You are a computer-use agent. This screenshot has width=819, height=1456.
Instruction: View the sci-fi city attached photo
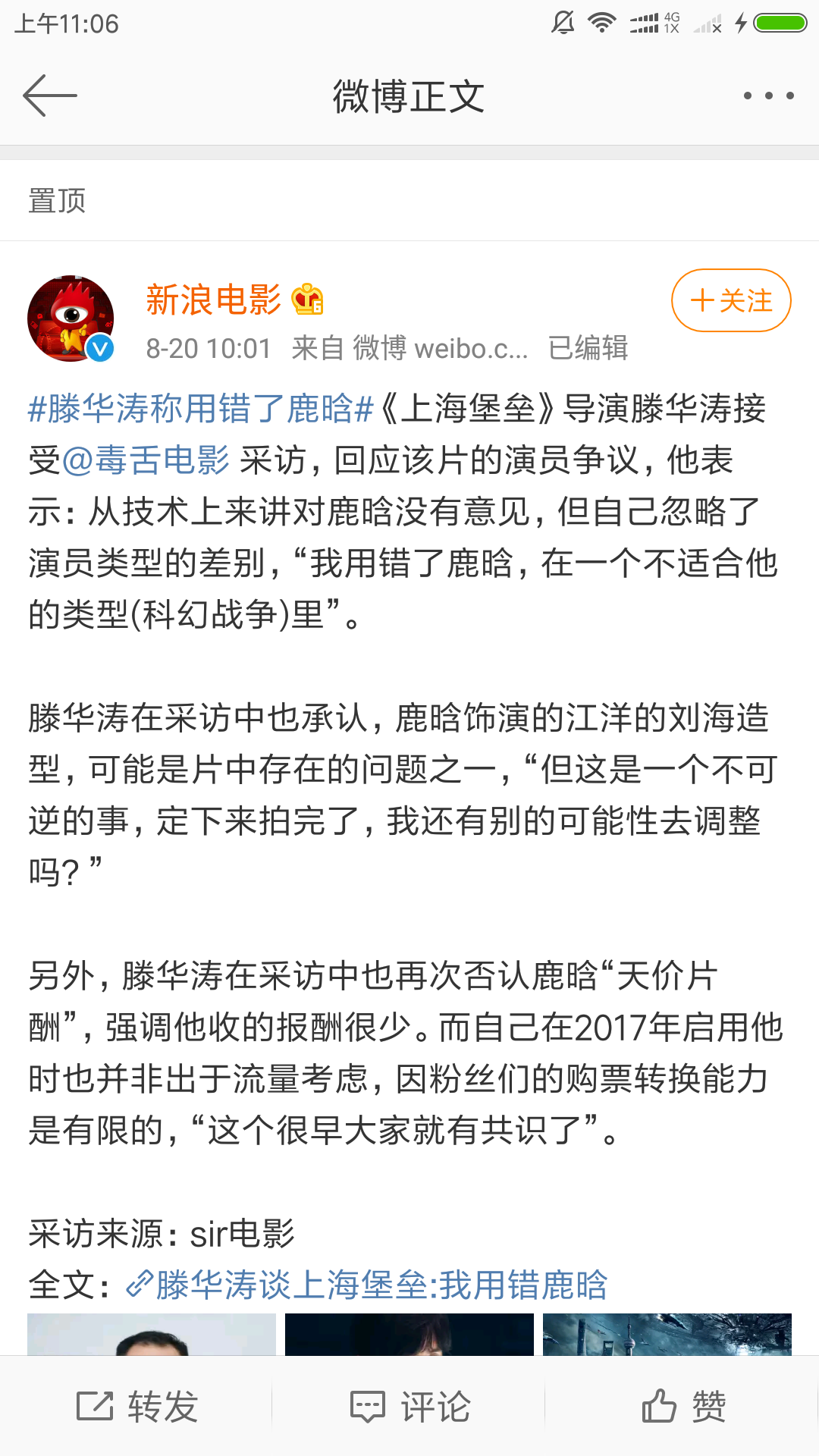point(667,1335)
